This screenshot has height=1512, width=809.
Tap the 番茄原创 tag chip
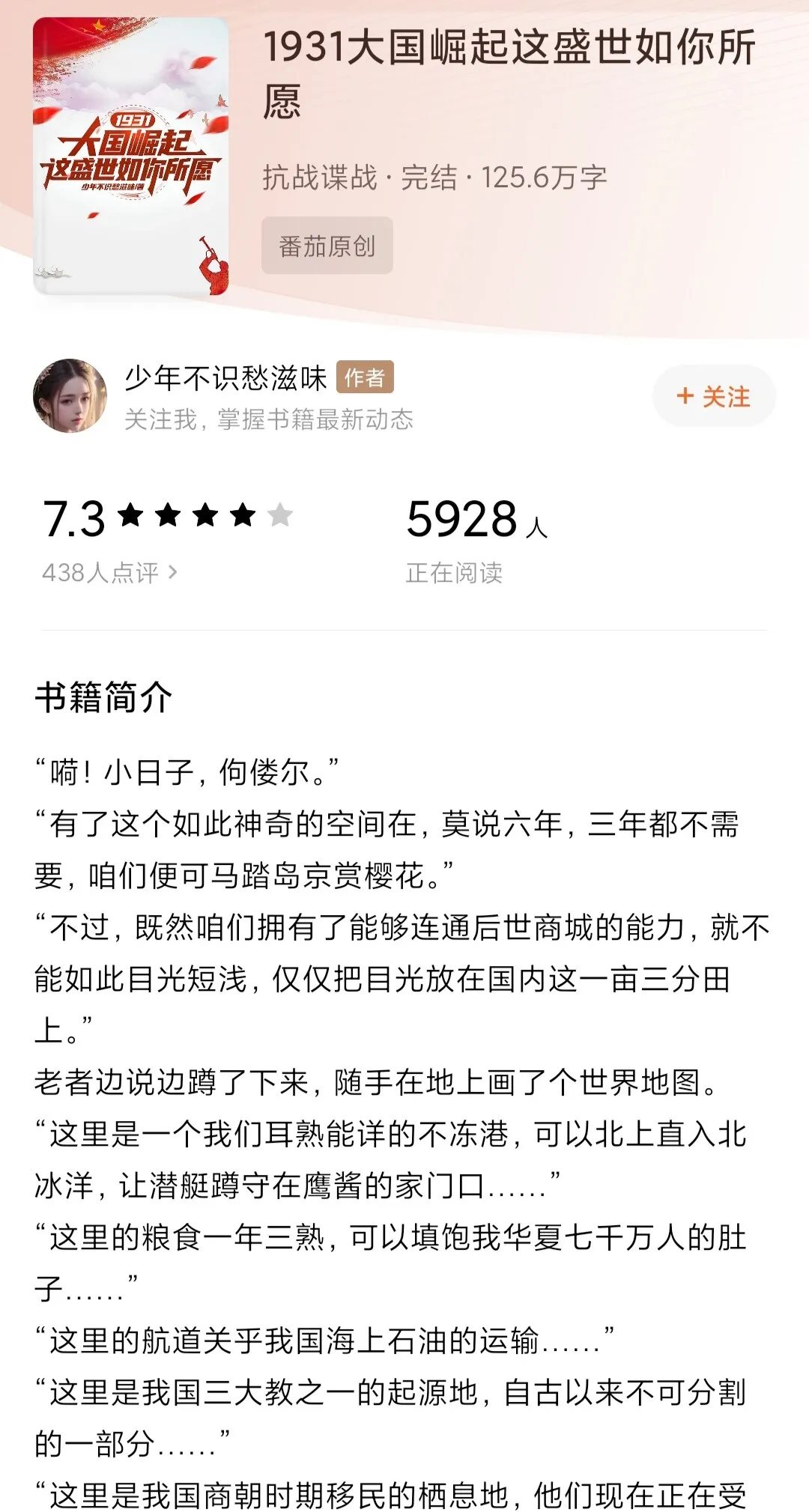click(x=327, y=246)
